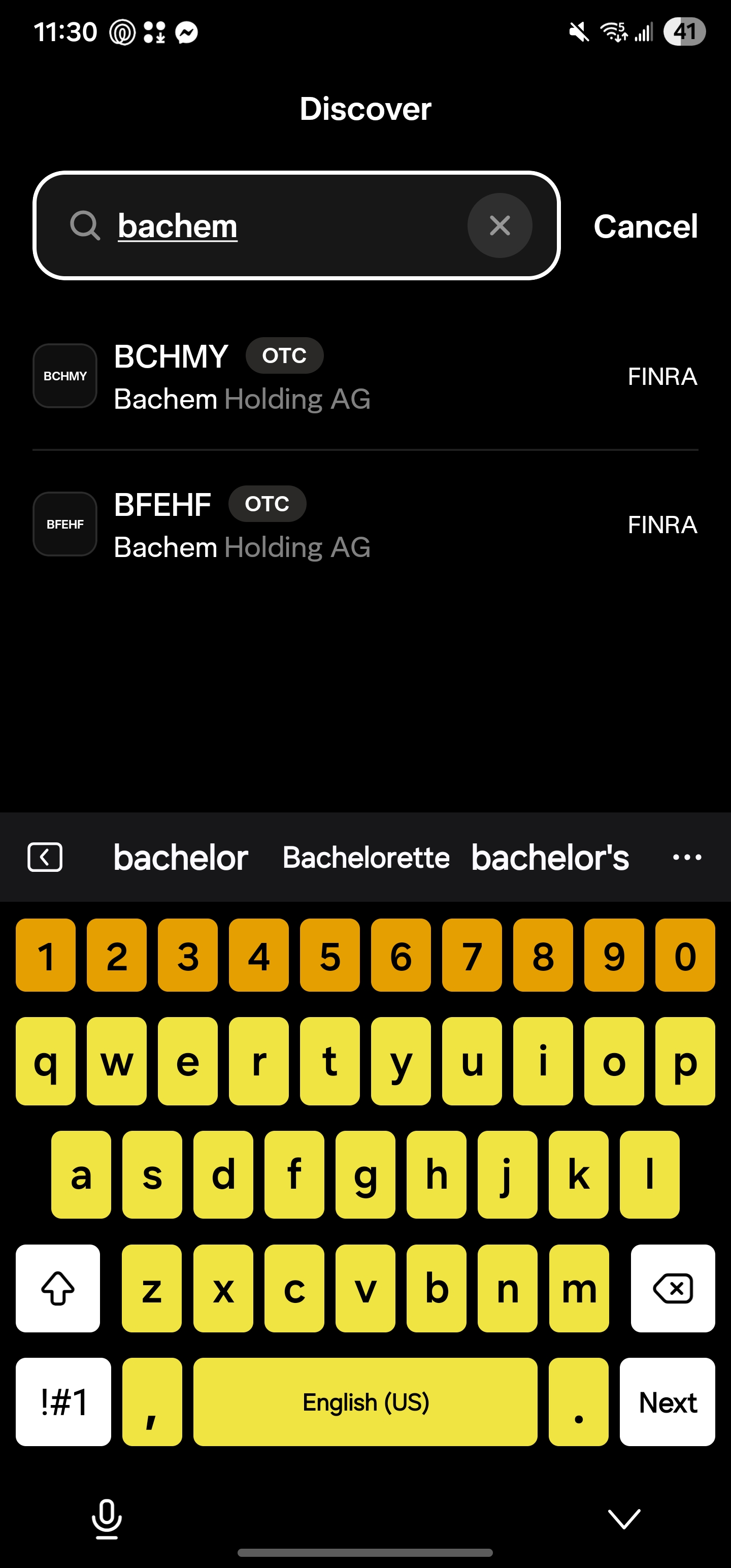
Task: Switch to the symbols keyboard with !#1
Action: point(63,1402)
